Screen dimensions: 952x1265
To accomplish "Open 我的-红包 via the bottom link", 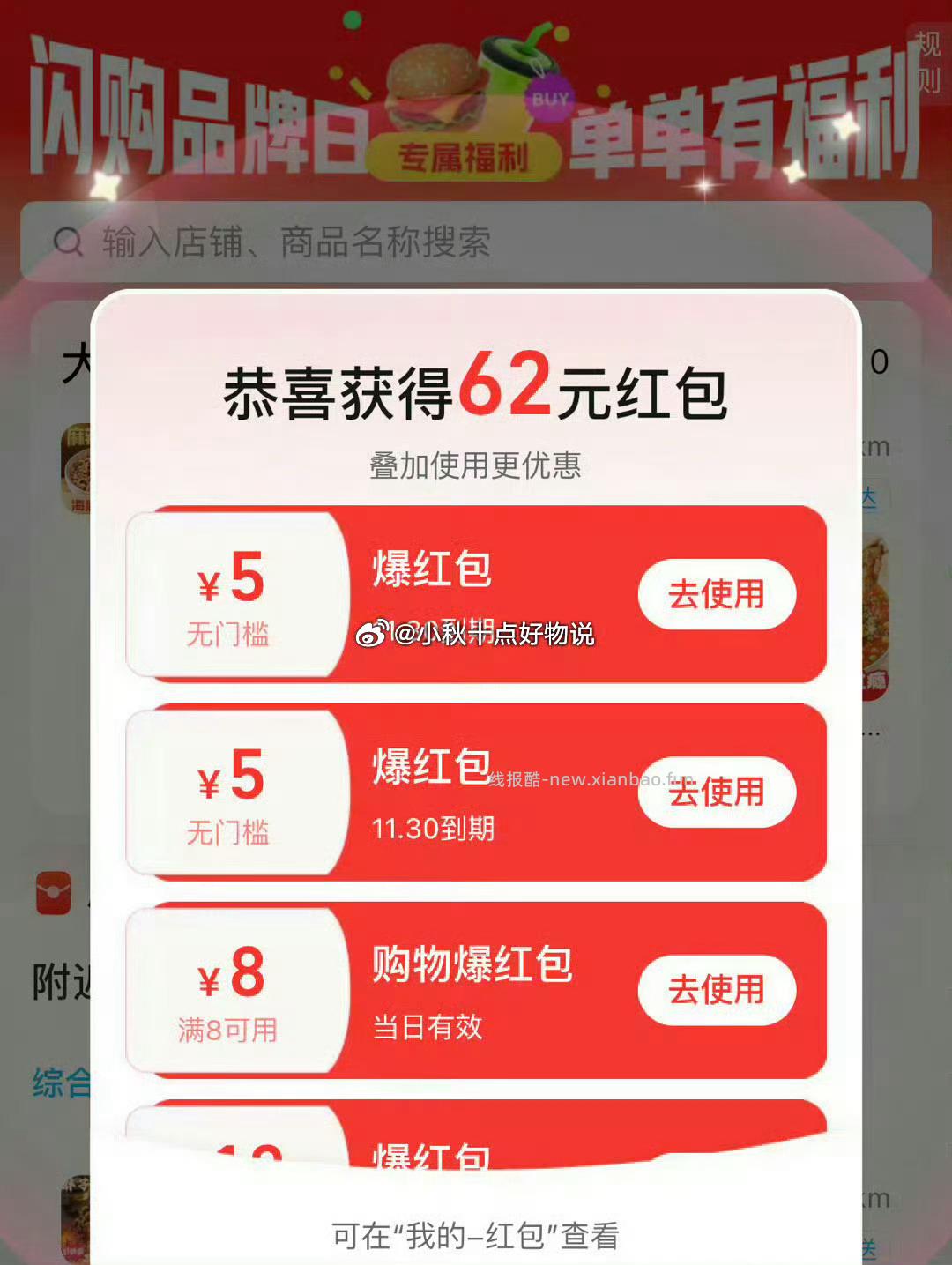I will click(x=476, y=1233).
